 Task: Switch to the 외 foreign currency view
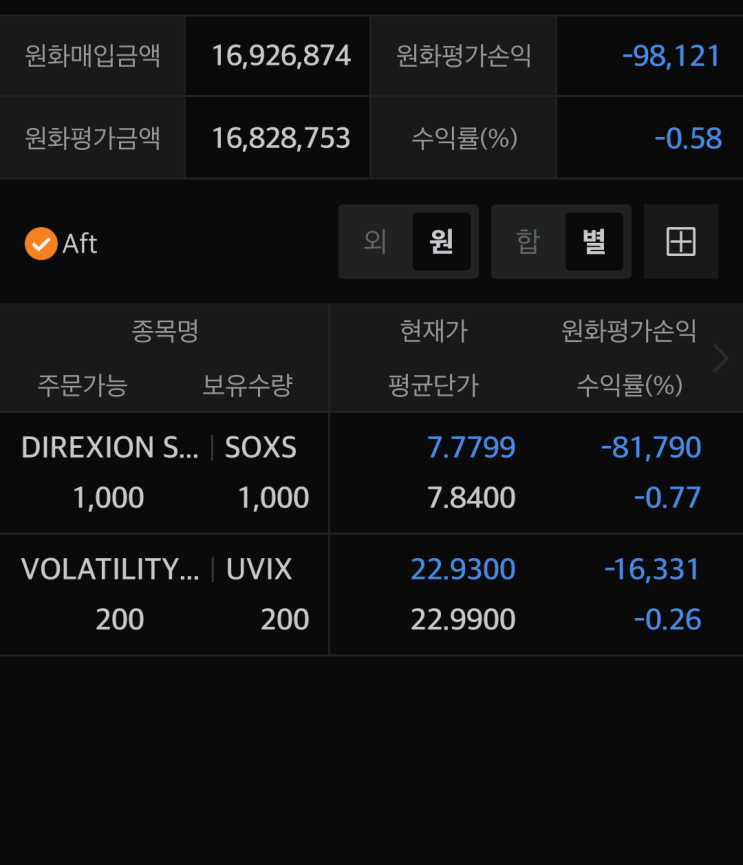[x=375, y=242]
